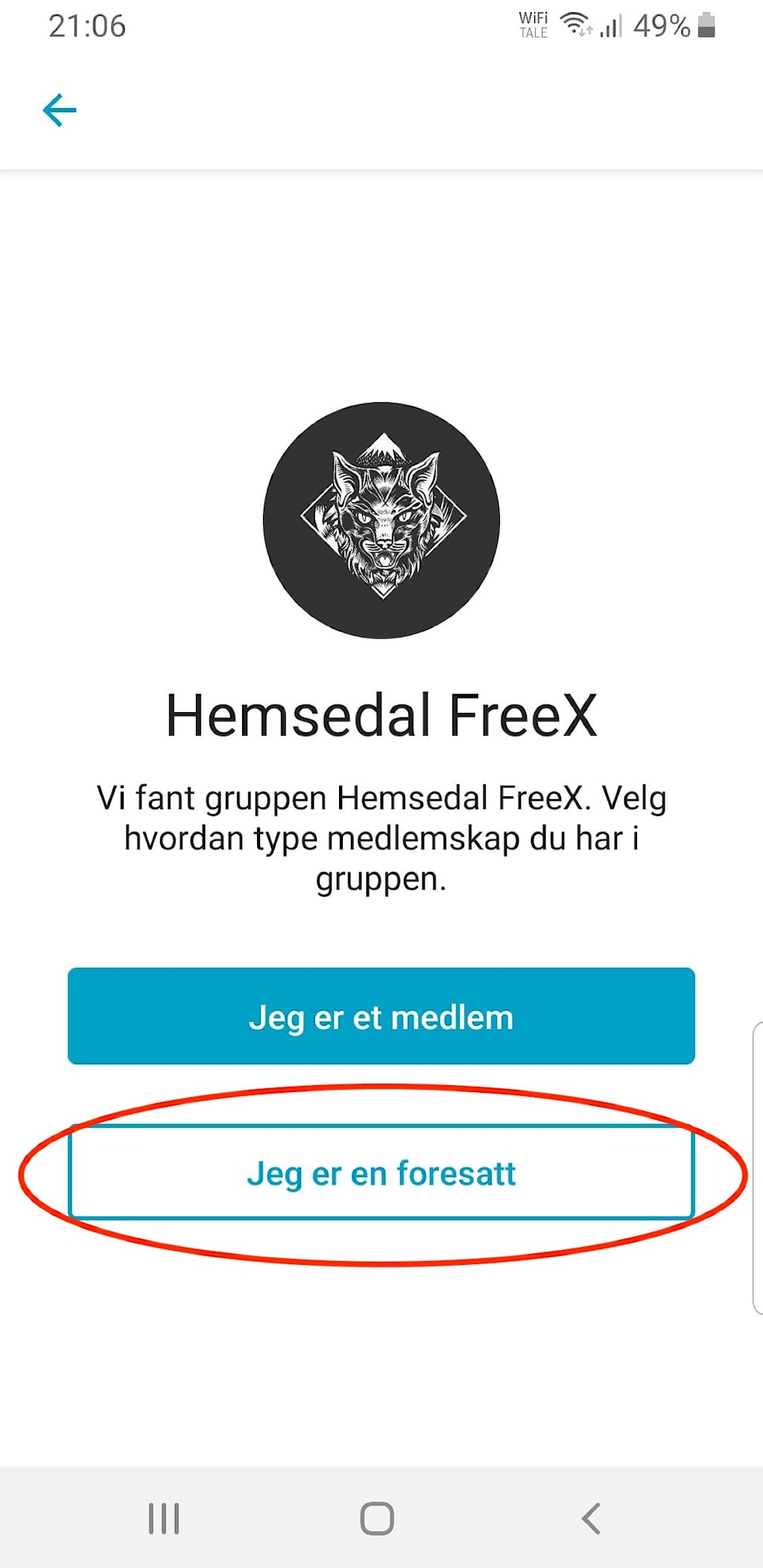
Task: Select 'Jeg er et medlem'
Action: point(381,1016)
